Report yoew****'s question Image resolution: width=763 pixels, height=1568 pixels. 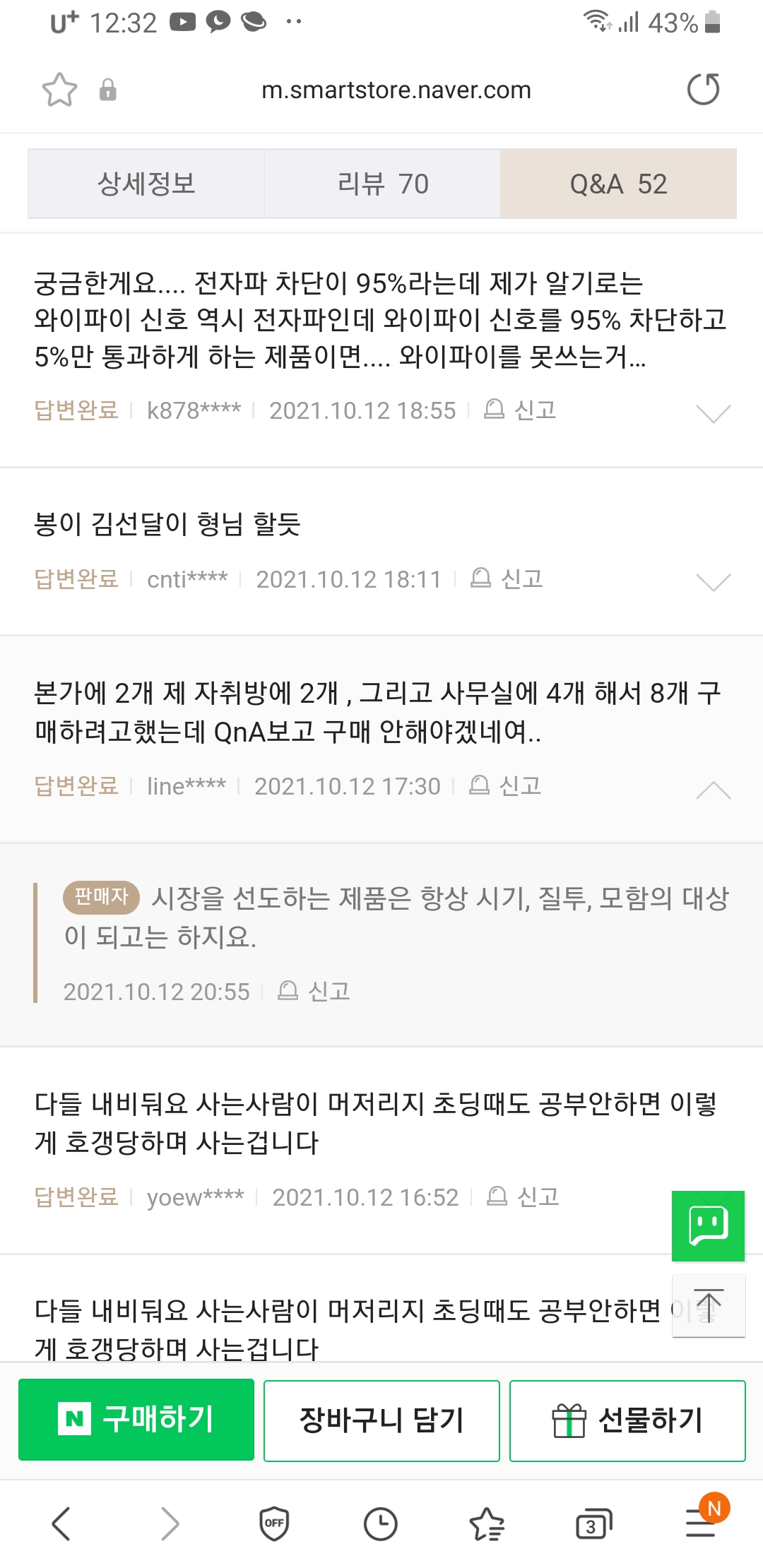pyautogui.click(x=523, y=1196)
